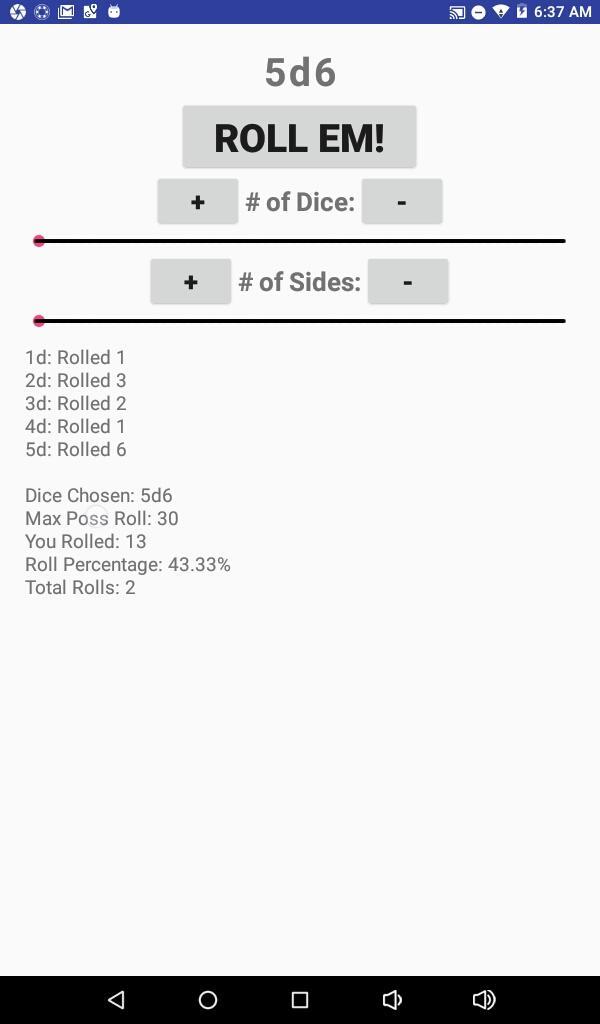
Task: Reduce the number of sides by one
Action: pos(408,282)
